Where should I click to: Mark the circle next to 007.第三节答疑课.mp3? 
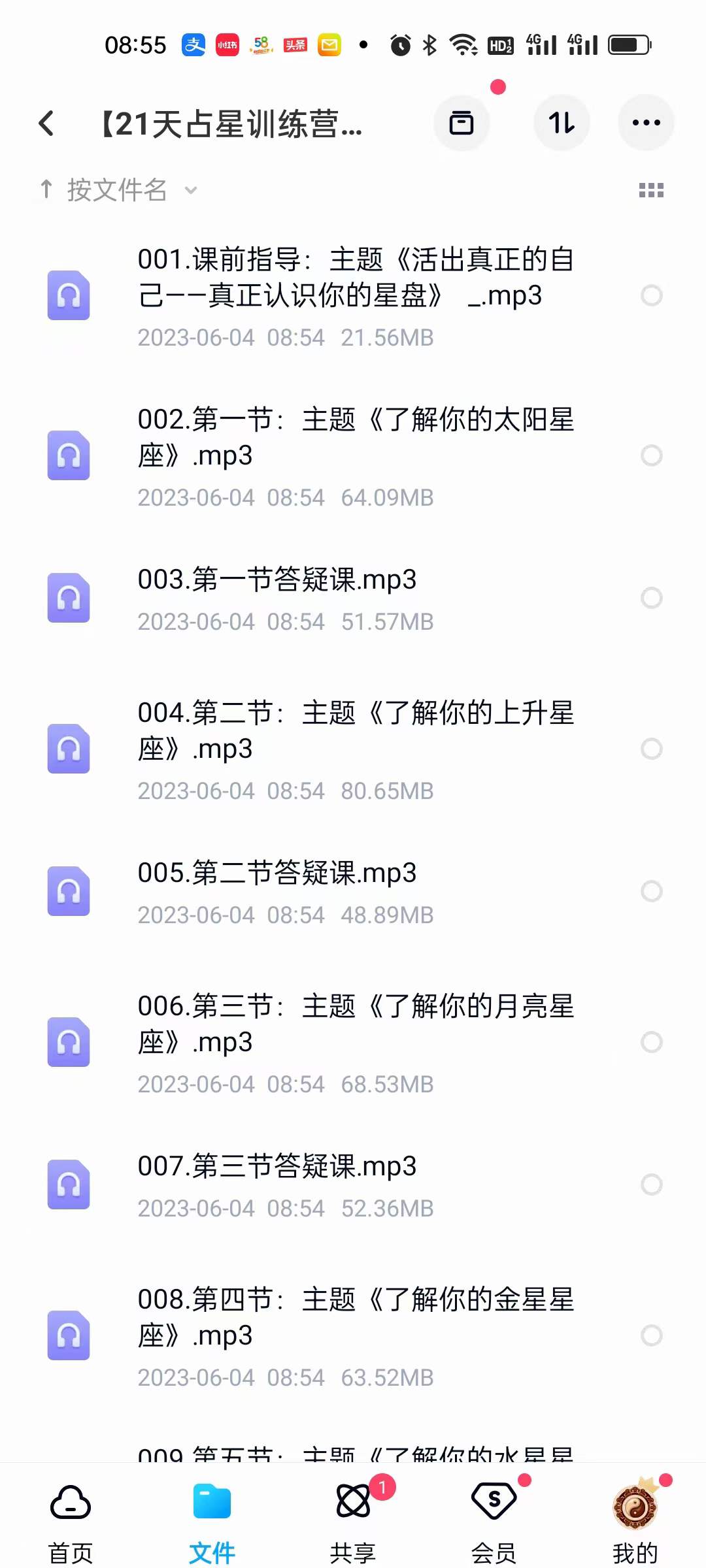pyautogui.click(x=651, y=1184)
